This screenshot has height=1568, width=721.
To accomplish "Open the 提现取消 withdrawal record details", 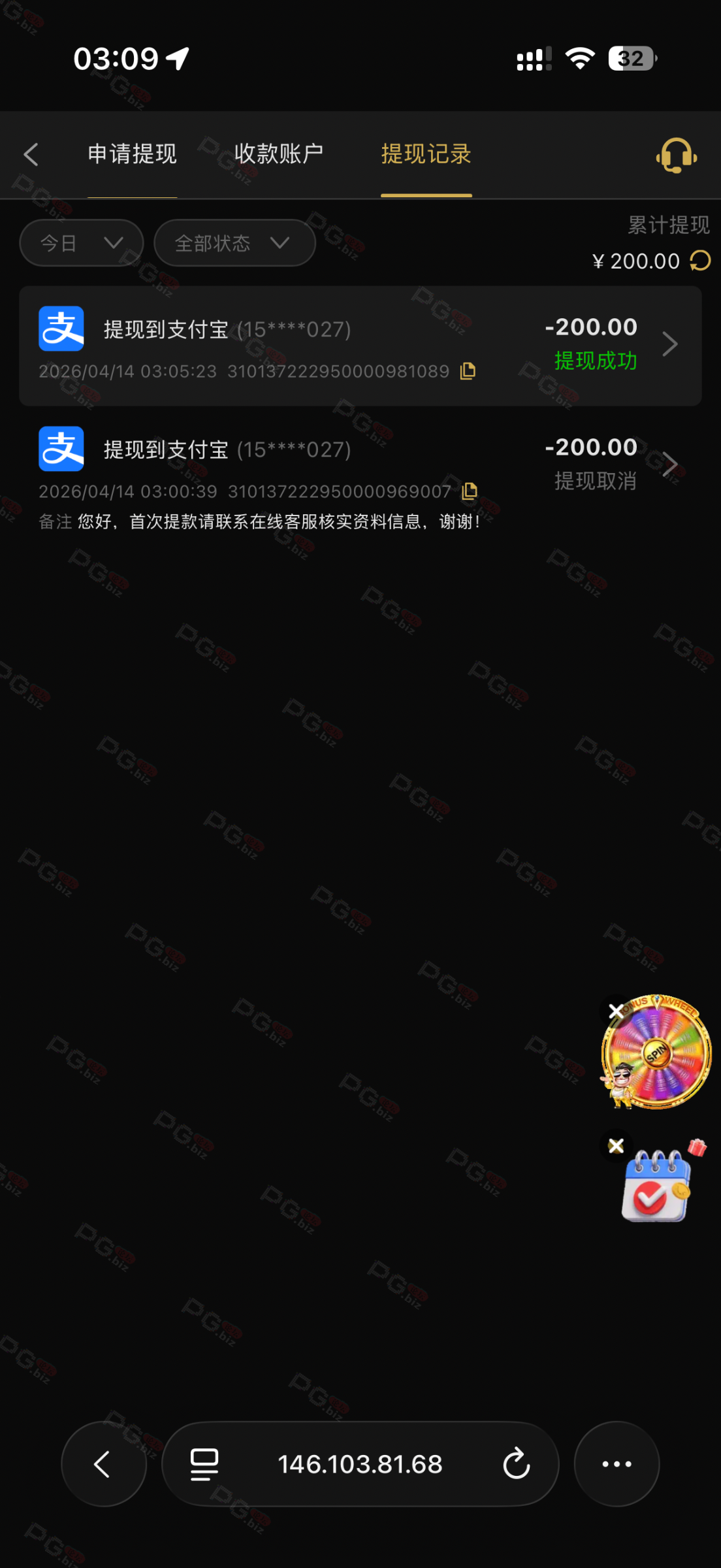I will coord(669,465).
